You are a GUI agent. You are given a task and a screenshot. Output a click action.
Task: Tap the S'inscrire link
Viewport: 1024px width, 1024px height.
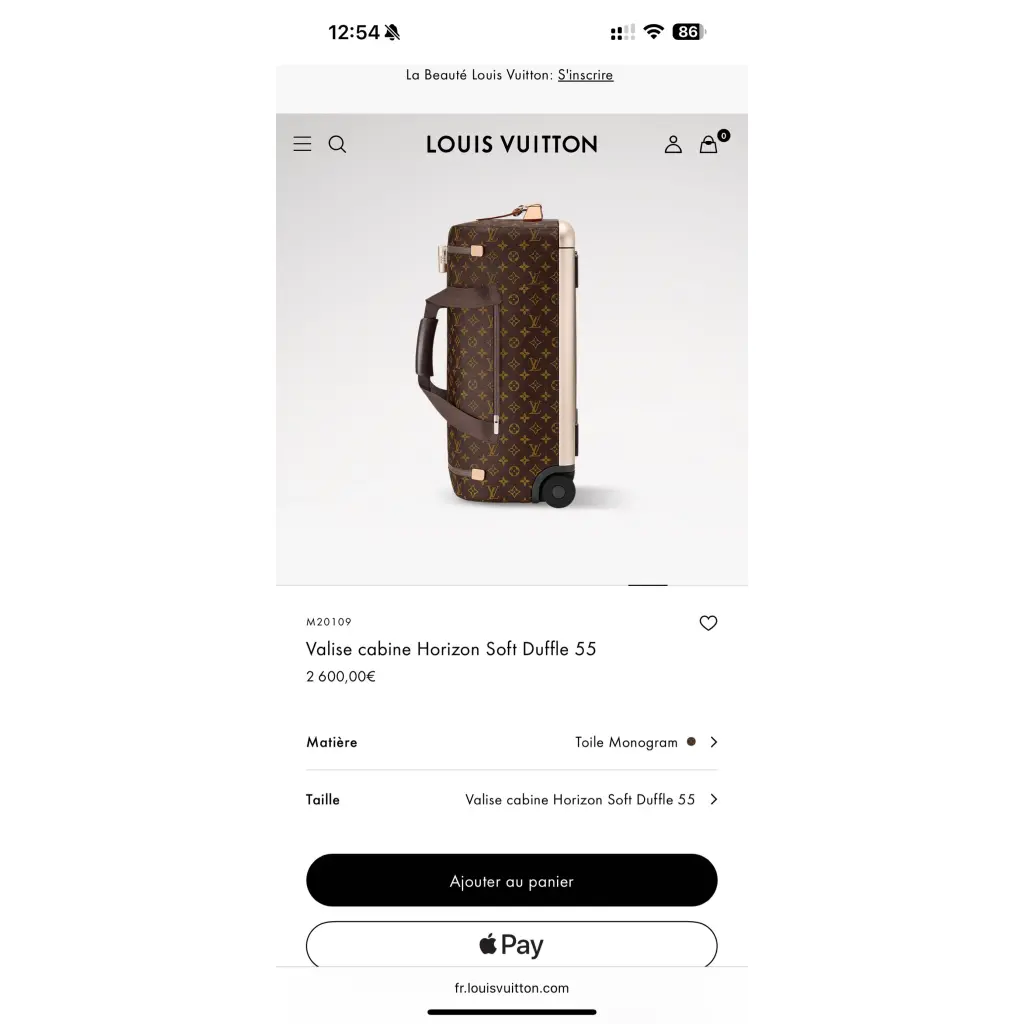click(585, 75)
